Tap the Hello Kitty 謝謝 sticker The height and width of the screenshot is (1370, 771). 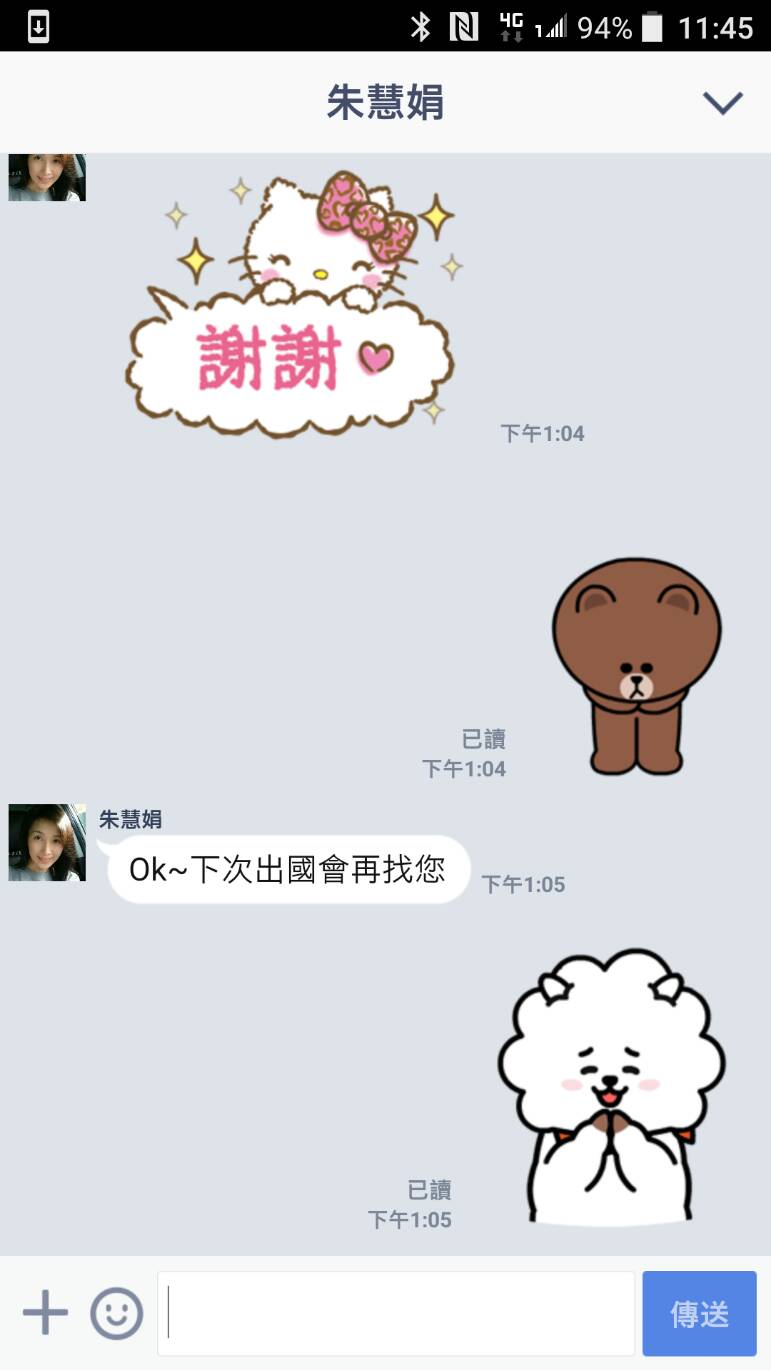tap(292, 305)
